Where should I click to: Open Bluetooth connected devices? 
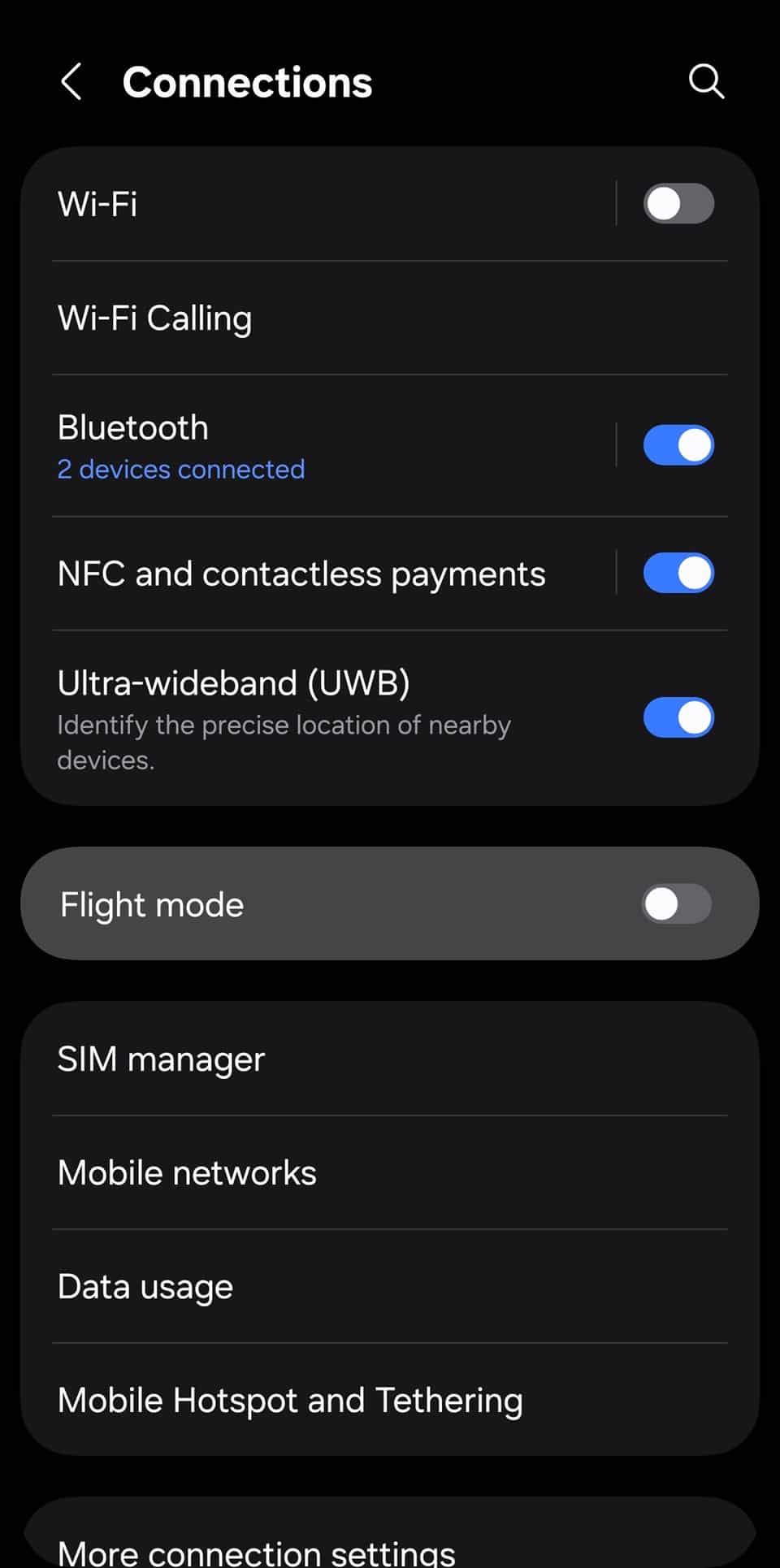[325, 445]
